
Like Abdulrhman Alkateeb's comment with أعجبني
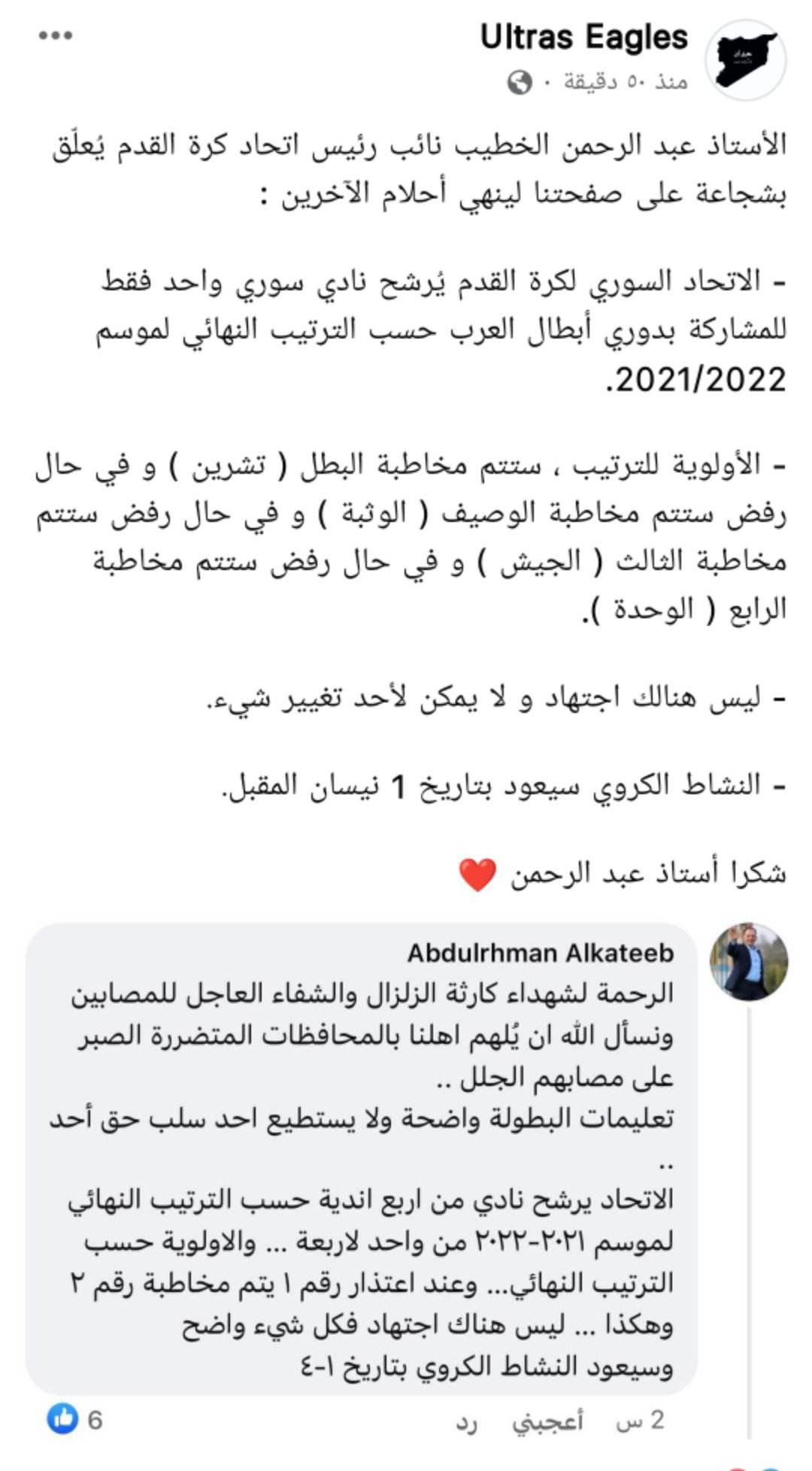[547, 1421]
